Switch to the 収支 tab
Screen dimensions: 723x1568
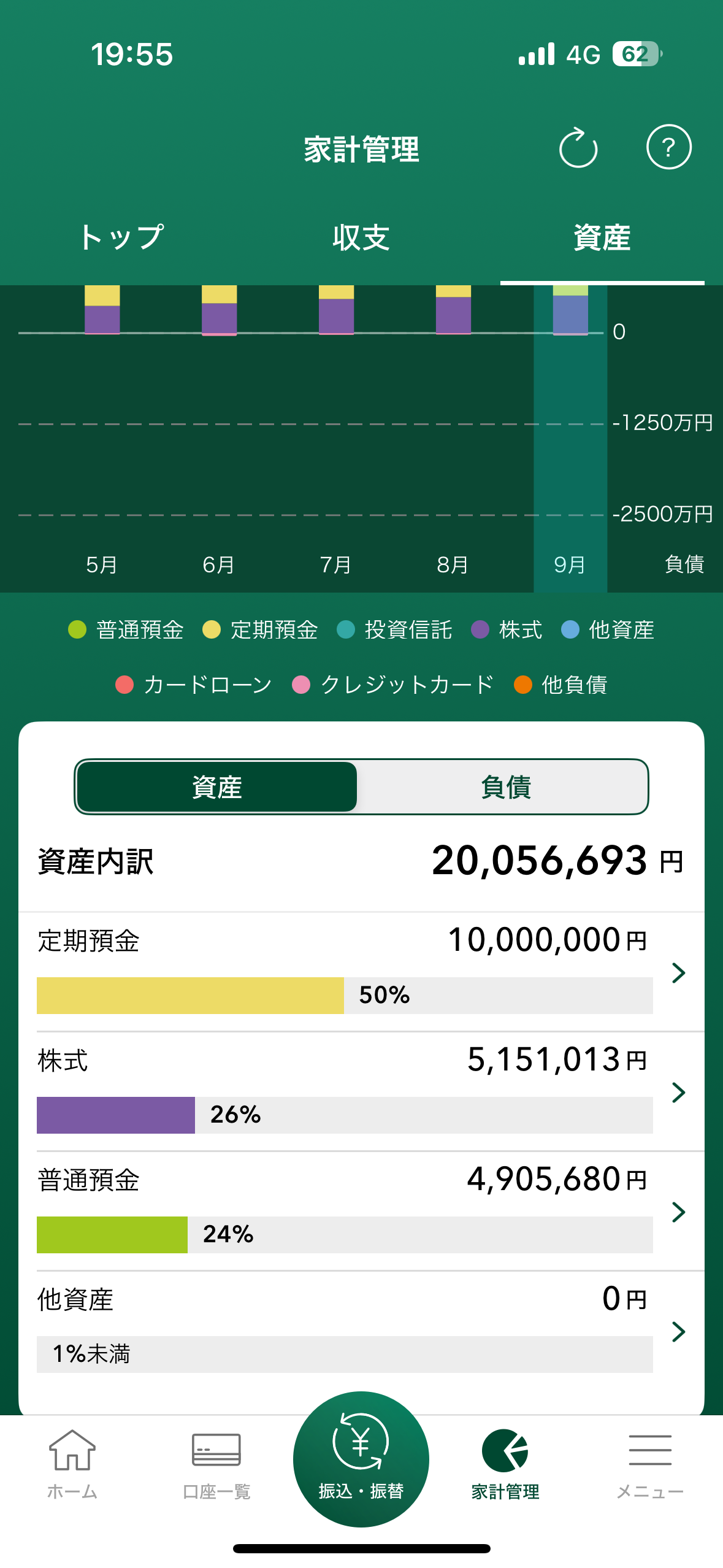click(361, 238)
